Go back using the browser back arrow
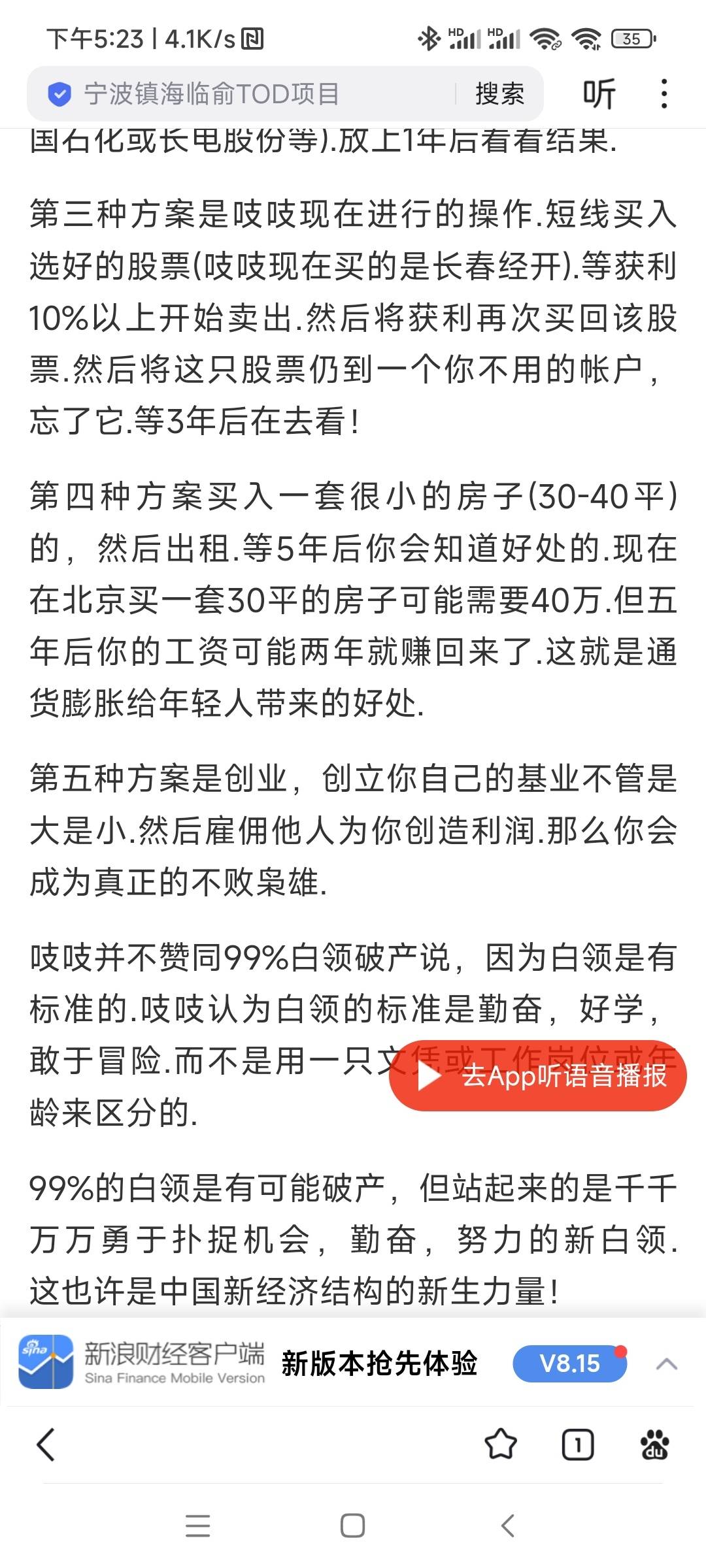 [46, 1445]
